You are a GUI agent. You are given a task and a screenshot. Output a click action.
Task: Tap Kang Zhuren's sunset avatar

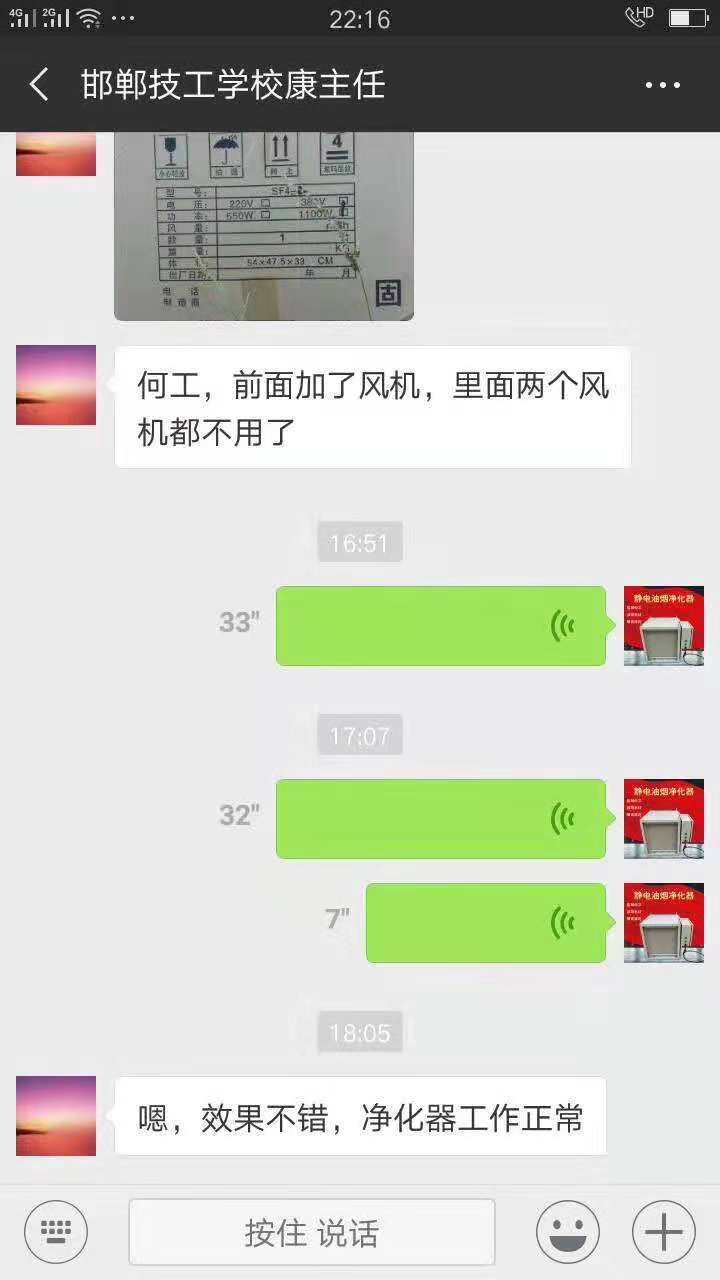coord(55,385)
